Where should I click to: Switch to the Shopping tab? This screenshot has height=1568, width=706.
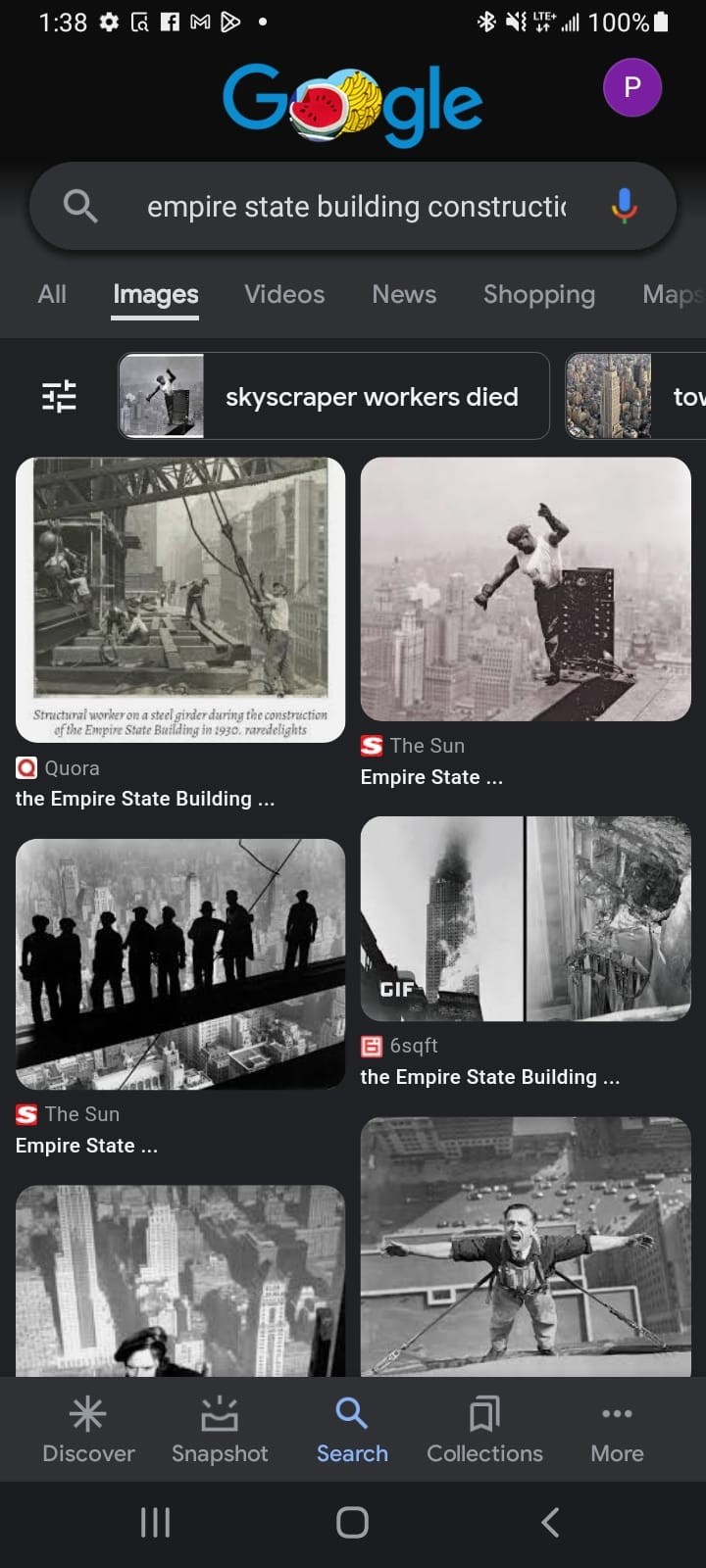538,294
